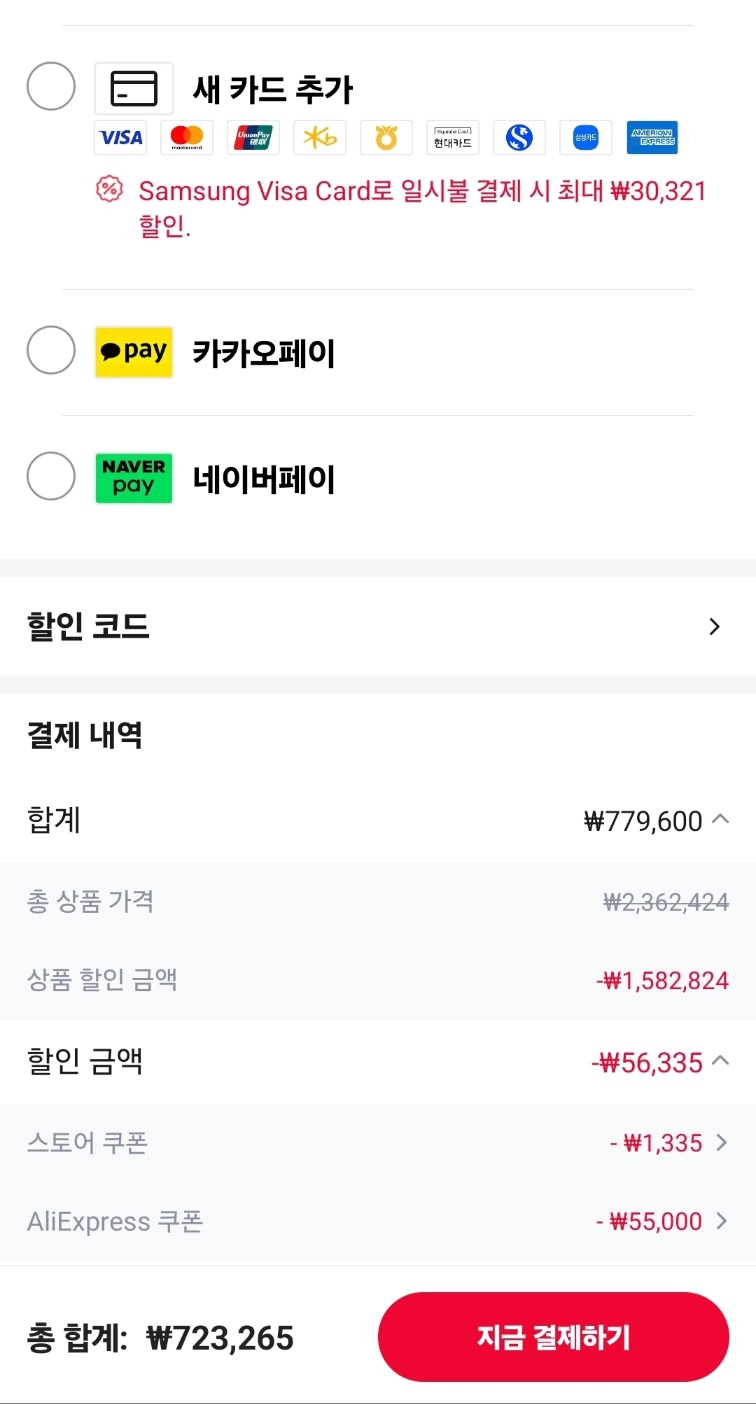
Task: Choose 네이버페이 as payment method
Action: click(x=51, y=478)
